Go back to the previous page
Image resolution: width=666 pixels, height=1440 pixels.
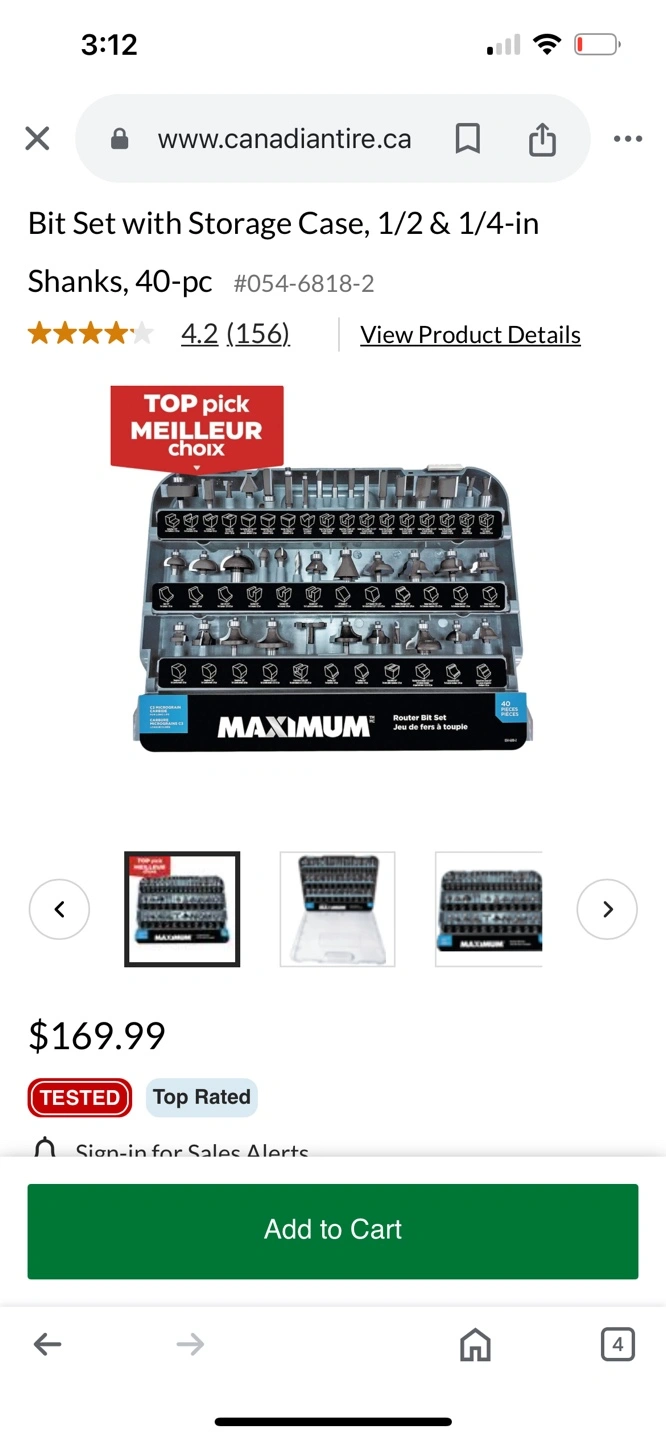(x=47, y=1345)
